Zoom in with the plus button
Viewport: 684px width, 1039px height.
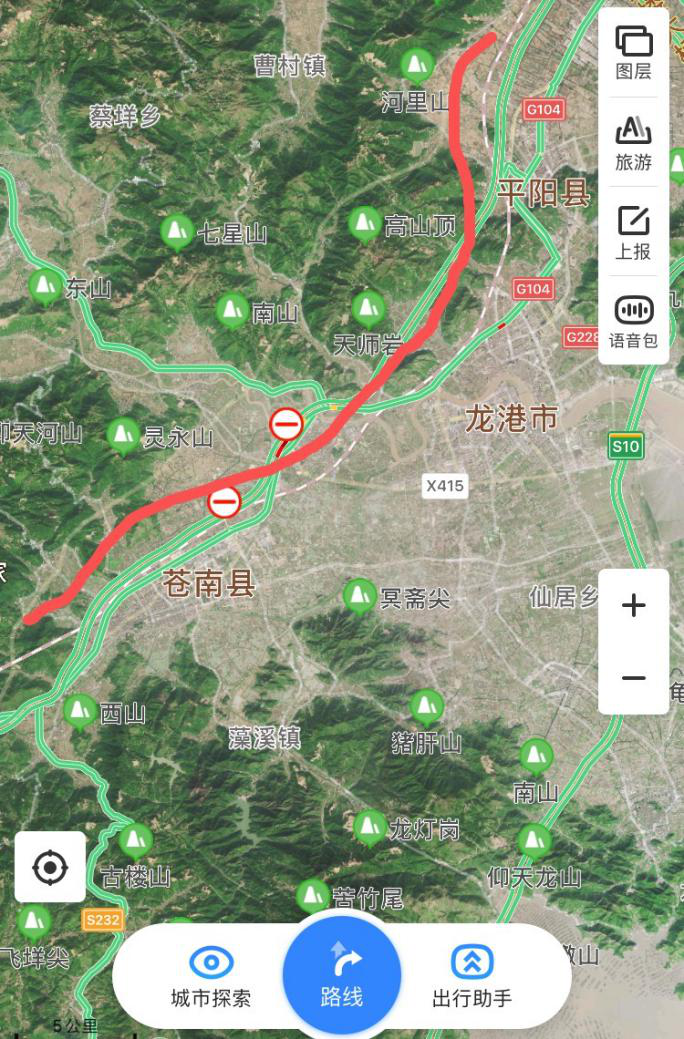click(x=633, y=606)
